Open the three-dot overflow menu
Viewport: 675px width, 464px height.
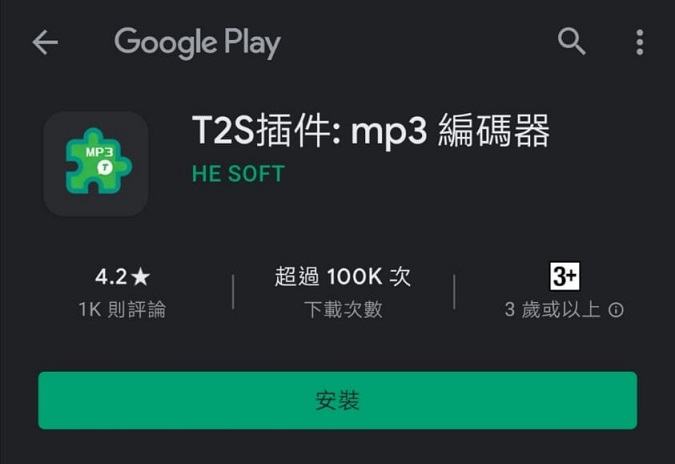[640, 42]
